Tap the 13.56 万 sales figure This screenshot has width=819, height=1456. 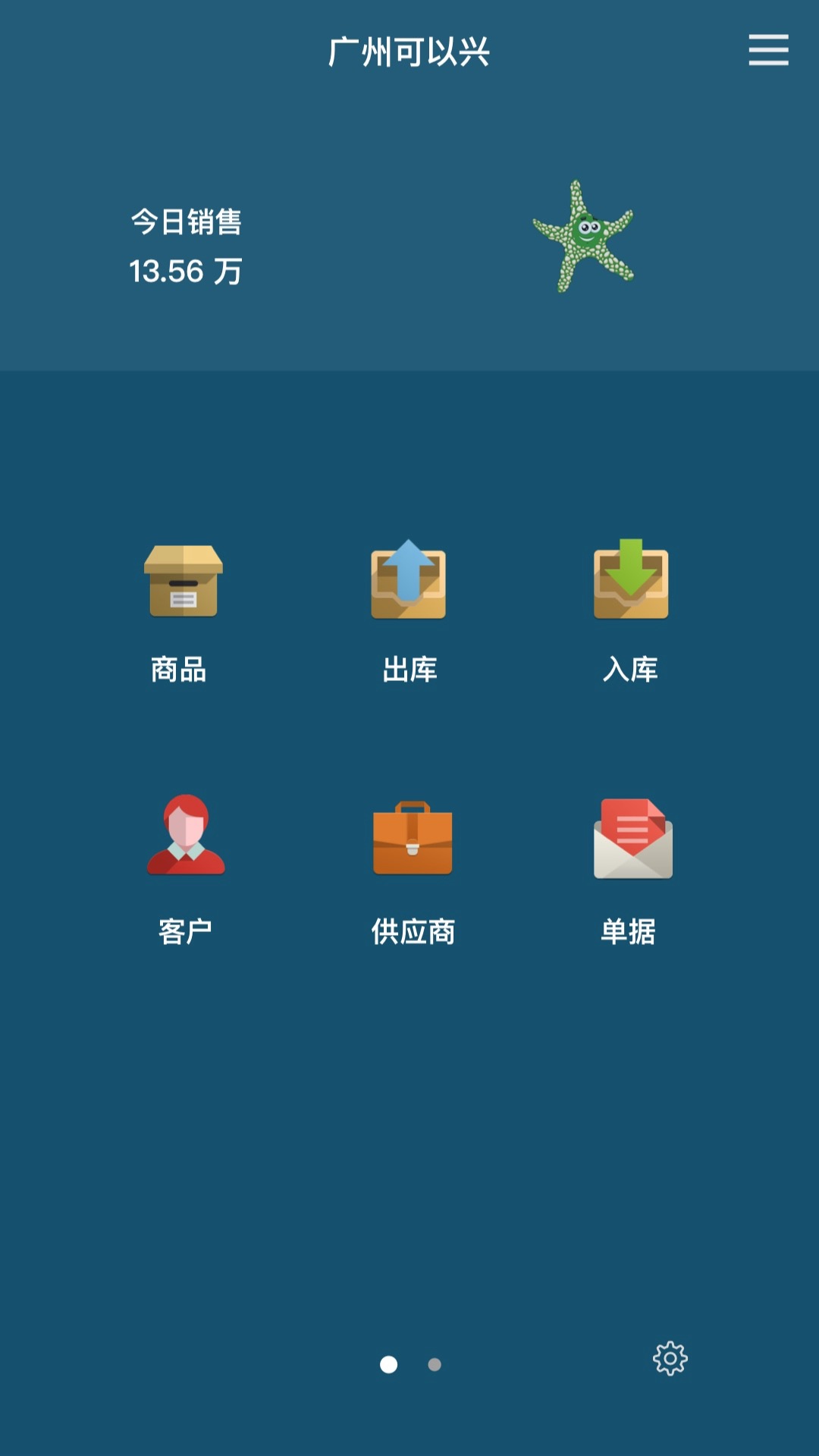coord(186,269)
